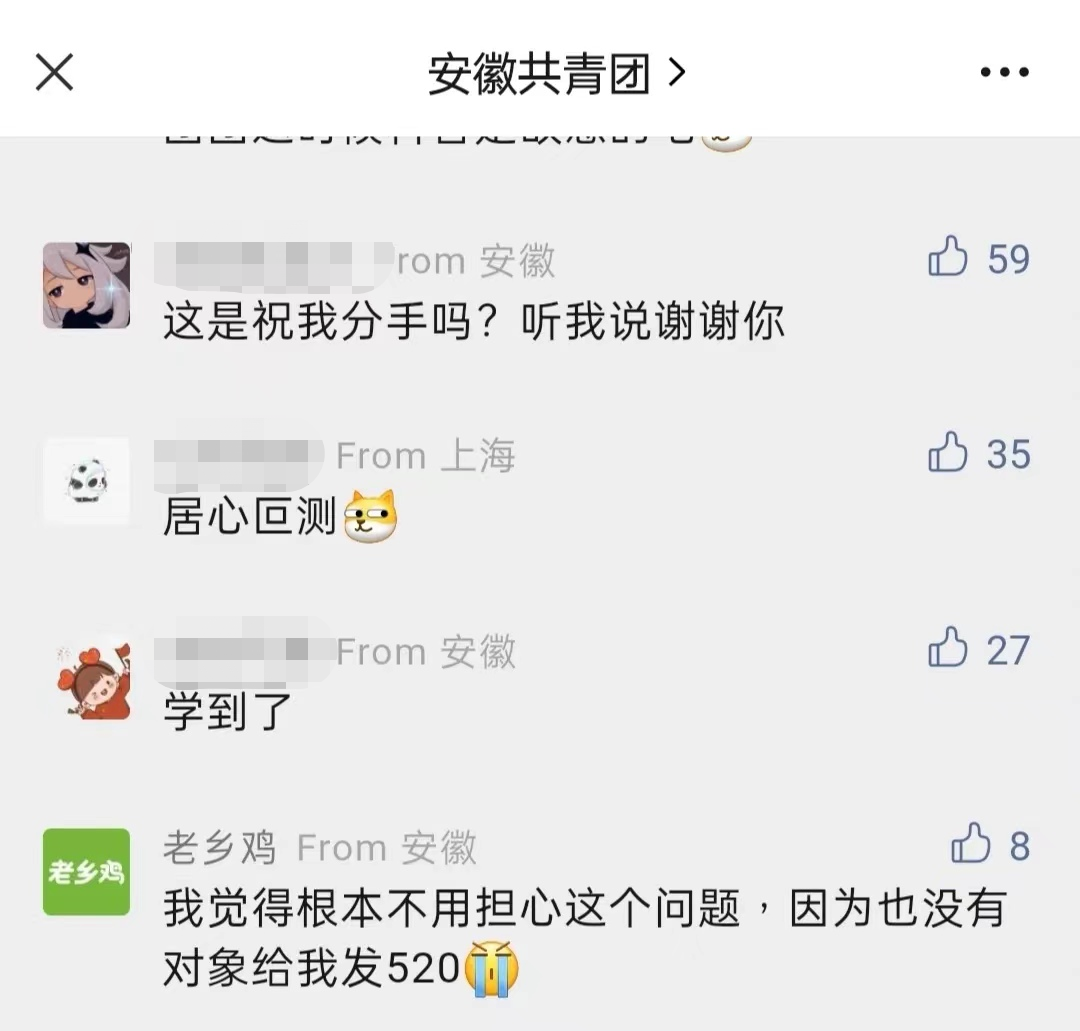
Task: Open the three-dot overflow menu
Action: pos(1004,72)
